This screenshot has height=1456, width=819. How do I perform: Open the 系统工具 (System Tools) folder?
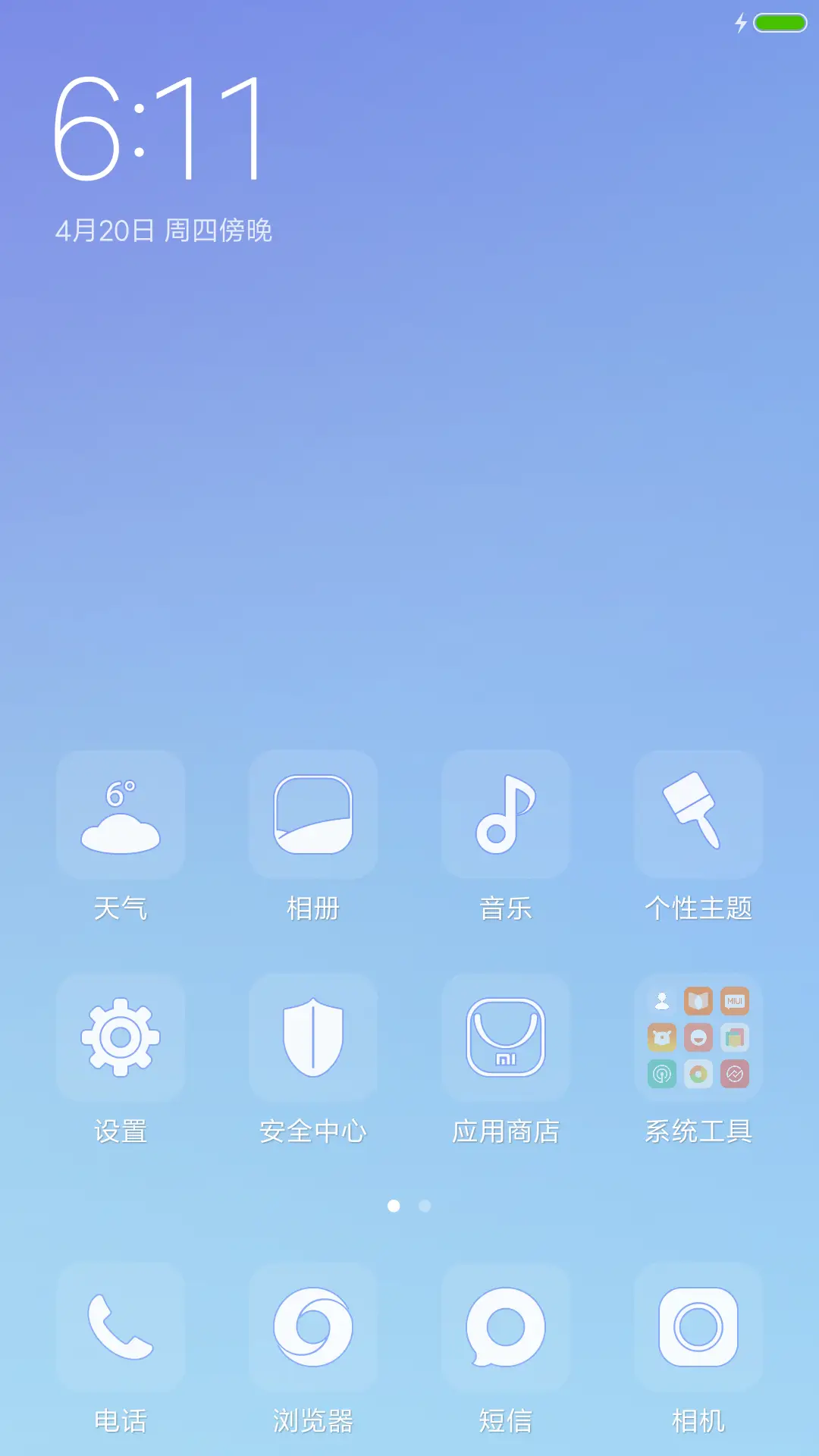(699, 1039)
